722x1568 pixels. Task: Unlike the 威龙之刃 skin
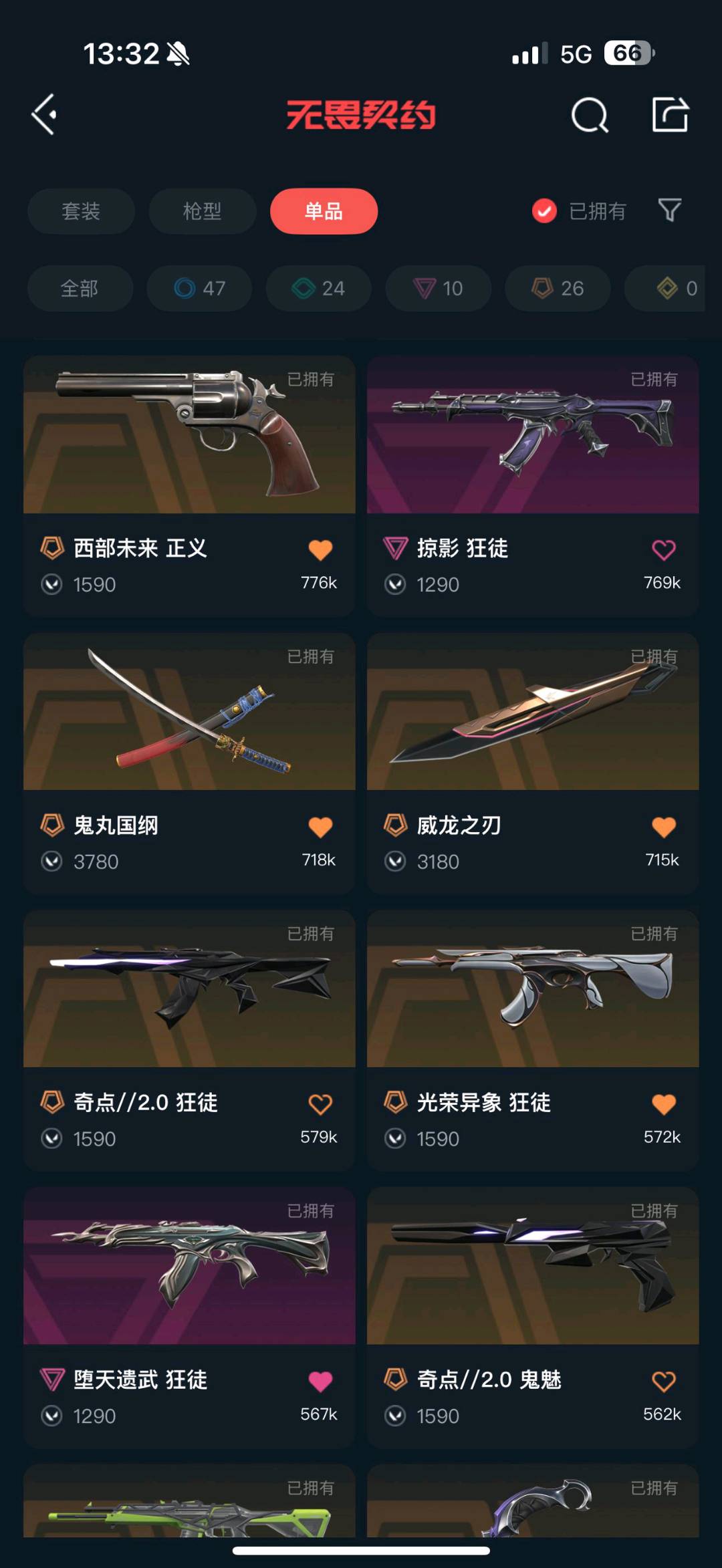[663, 827]
